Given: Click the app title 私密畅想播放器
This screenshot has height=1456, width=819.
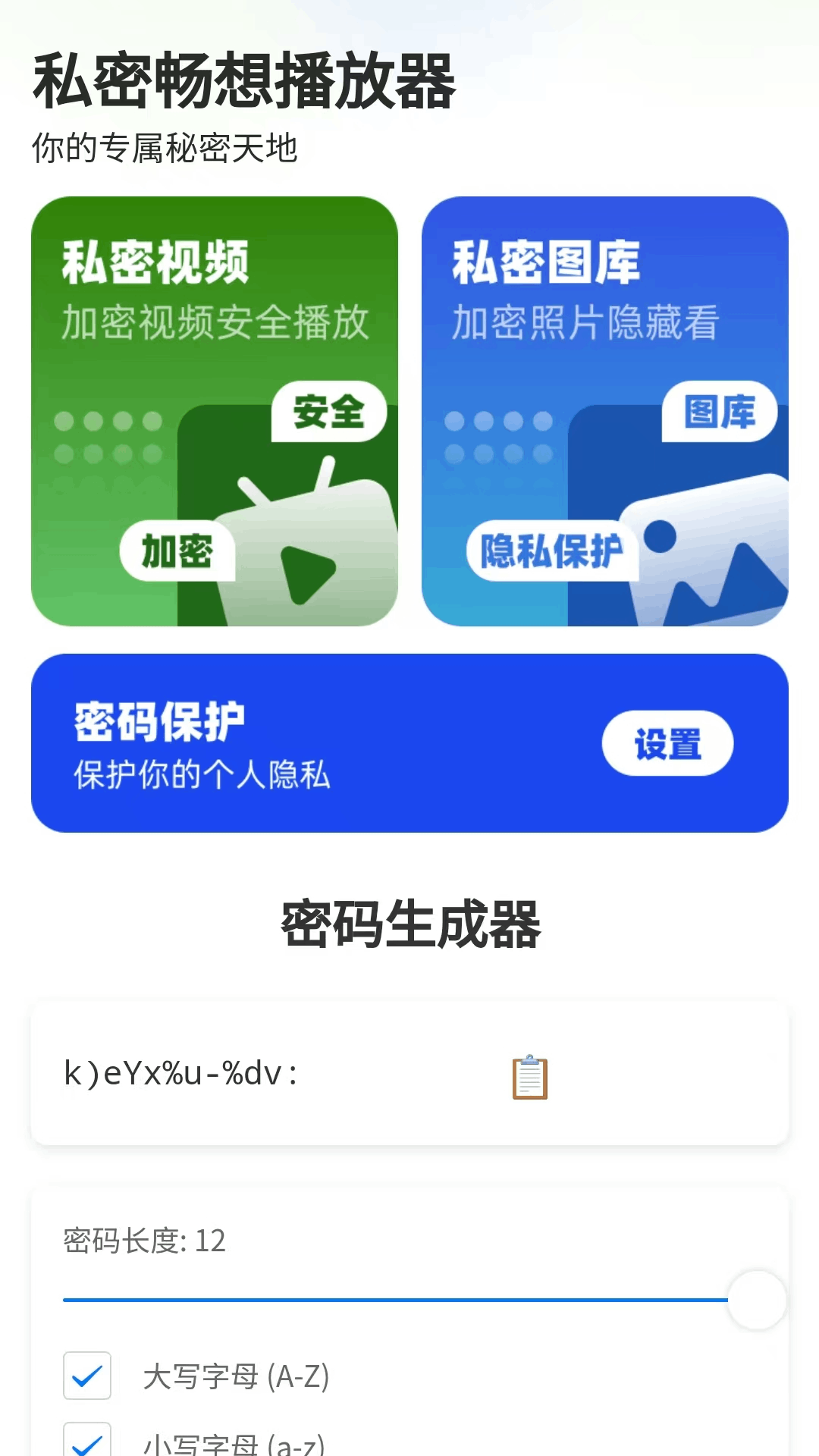Looking at the screenshot, I should pos(243,83).
